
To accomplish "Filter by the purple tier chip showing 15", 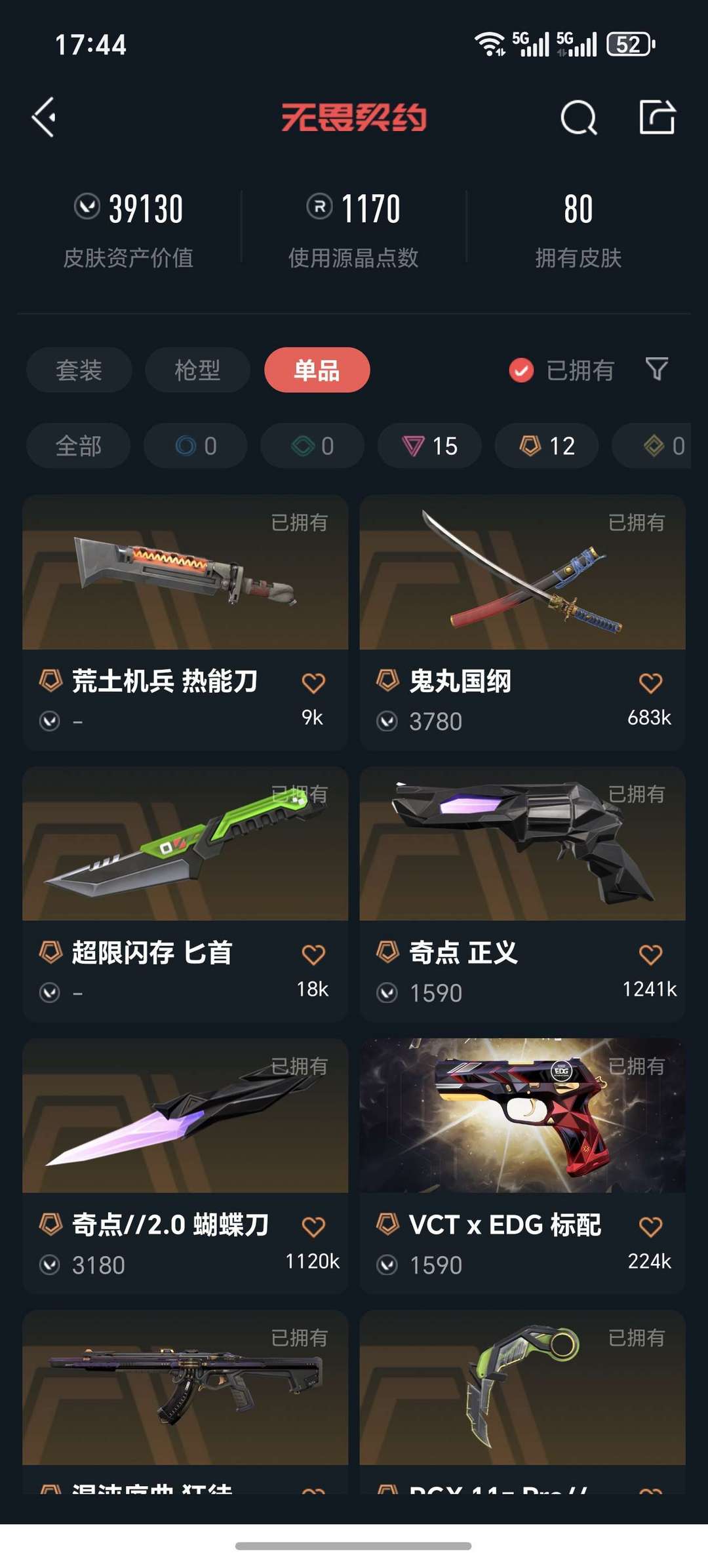I will [x=429, y=446].
